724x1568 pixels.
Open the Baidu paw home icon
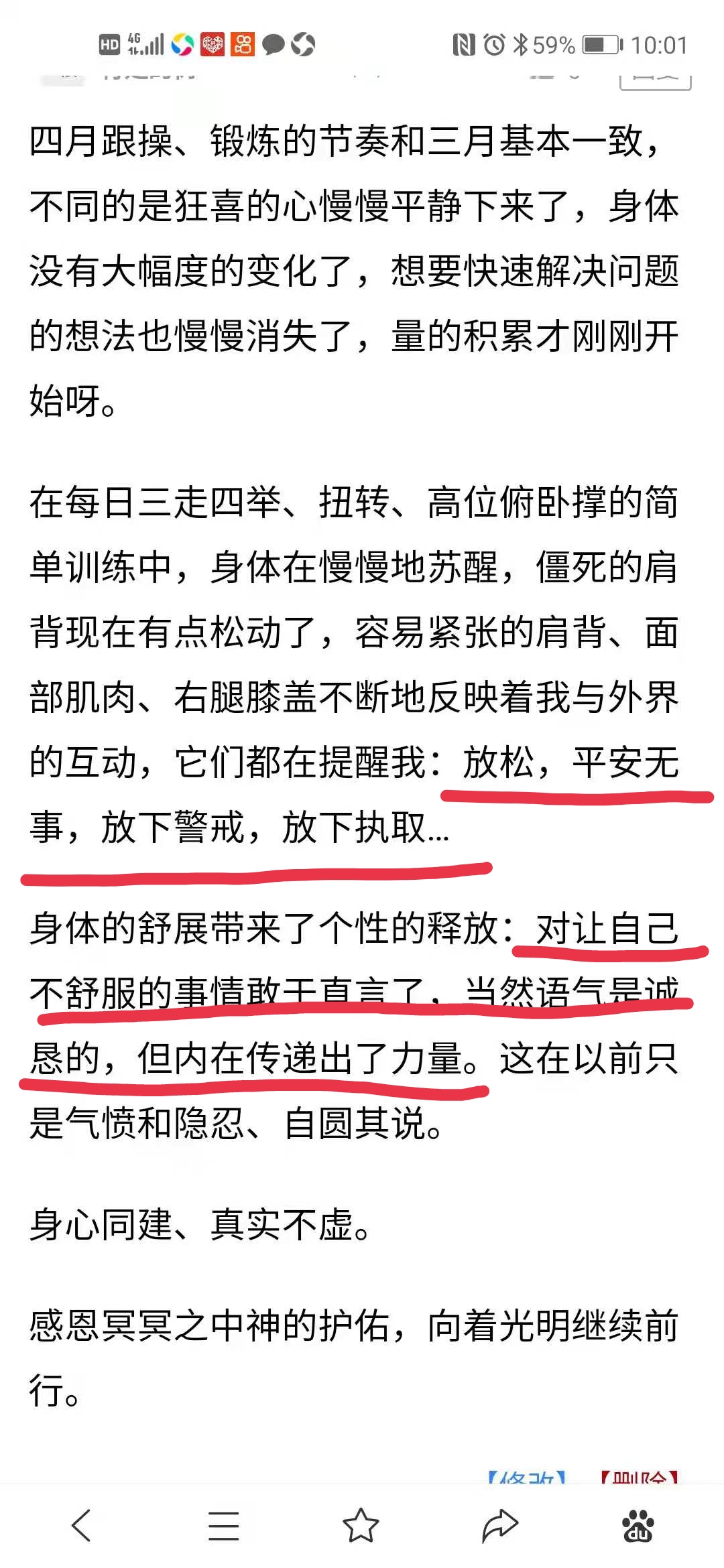click(x=638, y=1526)
